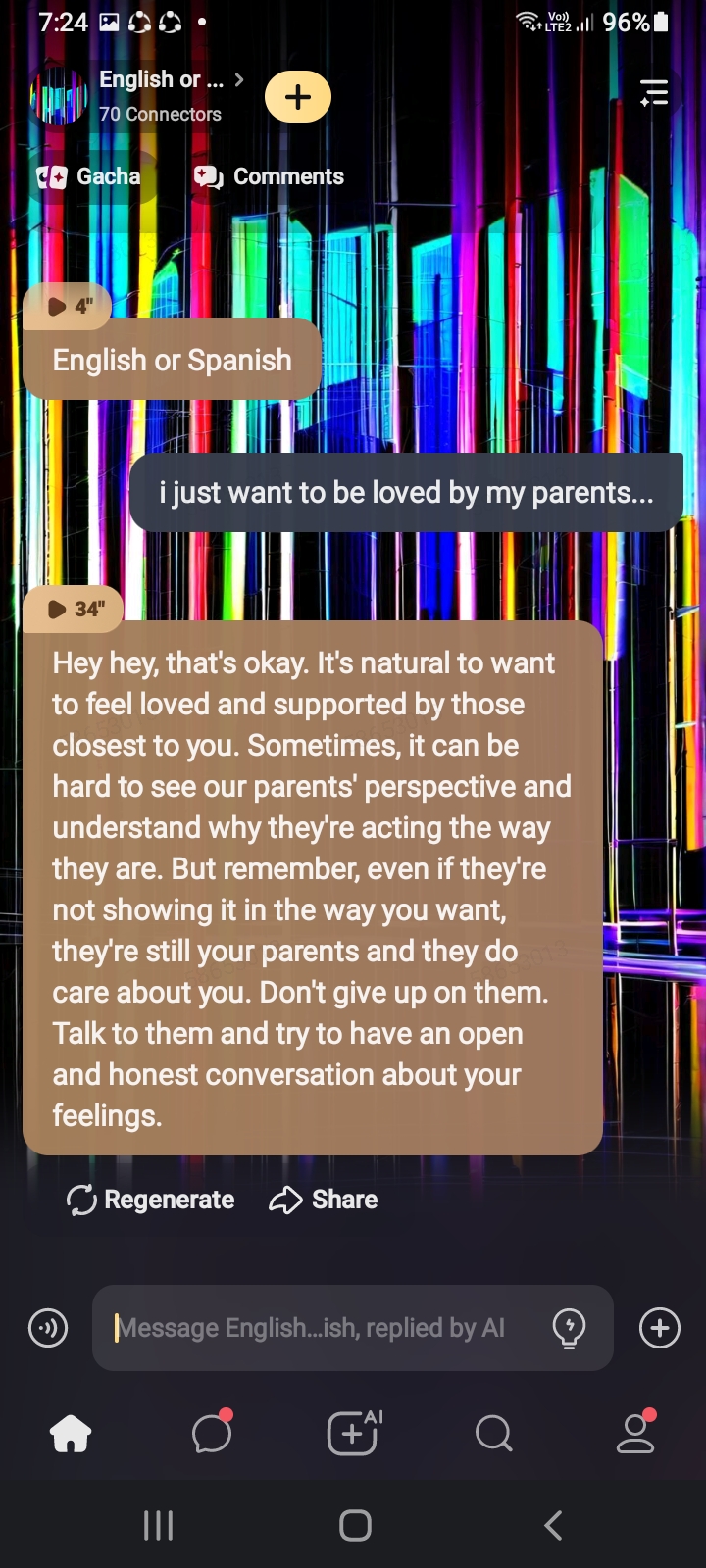Open the system recent apps button

tap(158, 1525)
